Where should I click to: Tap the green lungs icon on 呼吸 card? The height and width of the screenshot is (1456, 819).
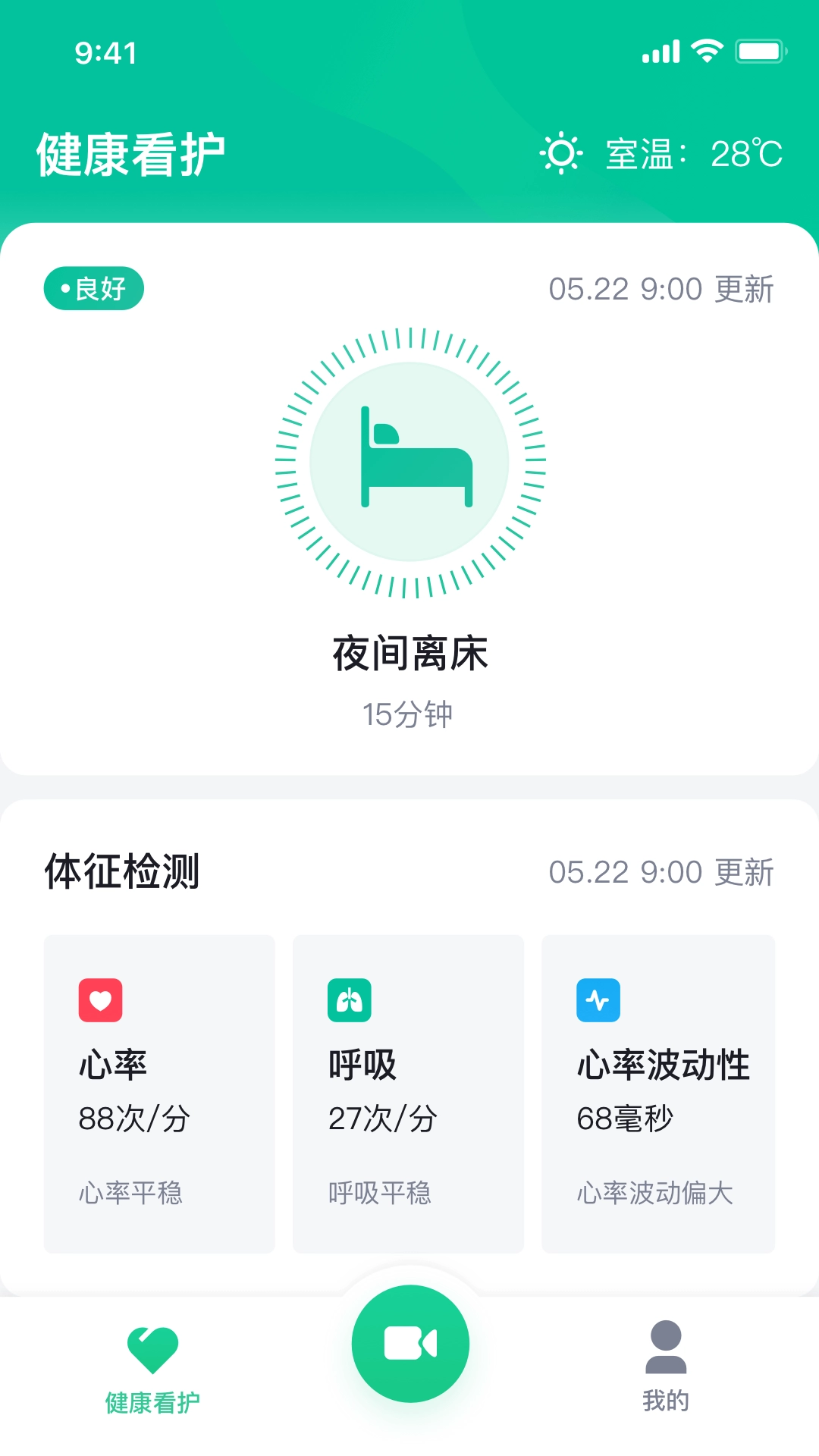coord(350,1001)
